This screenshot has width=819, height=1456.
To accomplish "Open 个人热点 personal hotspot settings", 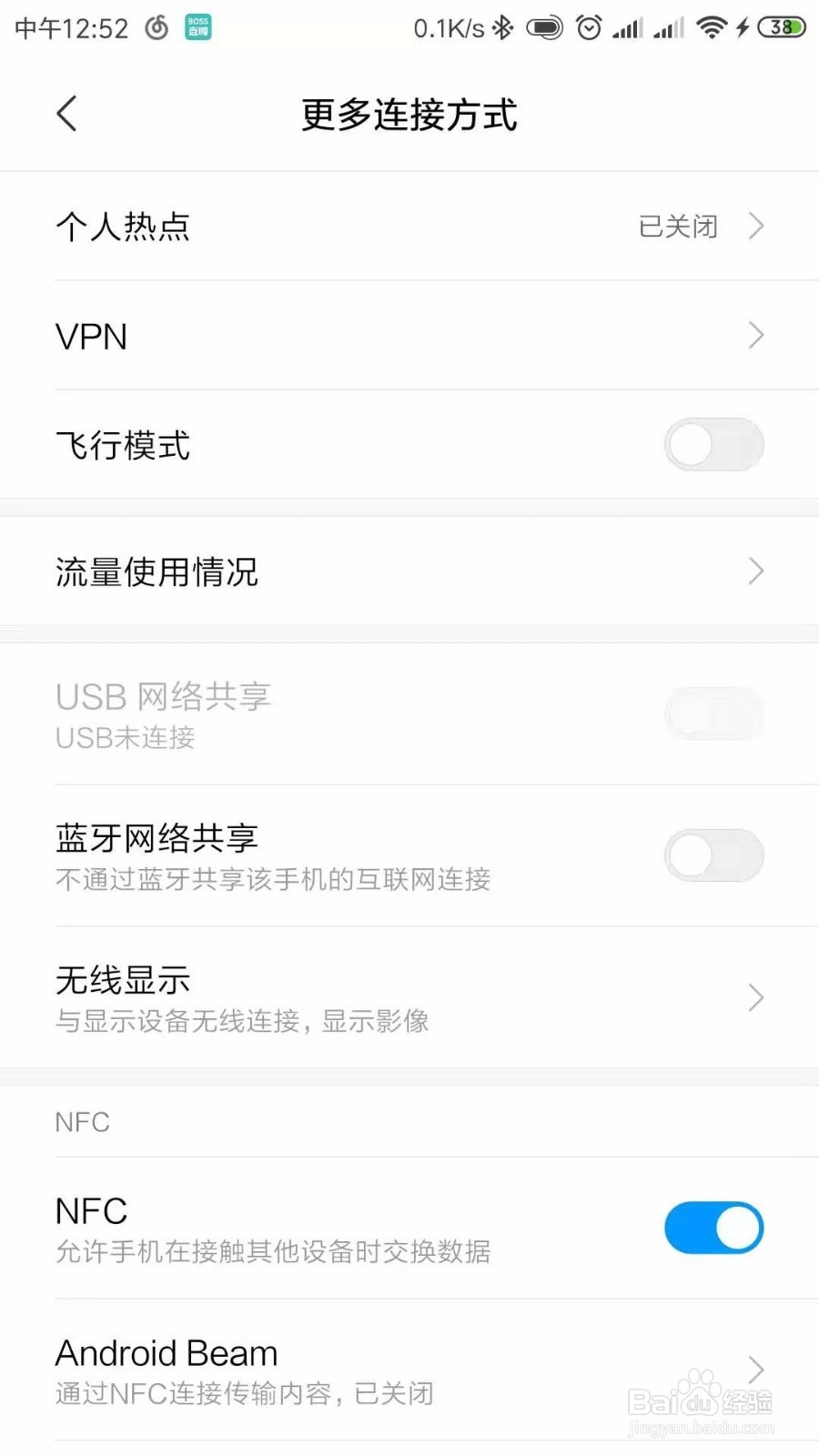I will [409, 227].
